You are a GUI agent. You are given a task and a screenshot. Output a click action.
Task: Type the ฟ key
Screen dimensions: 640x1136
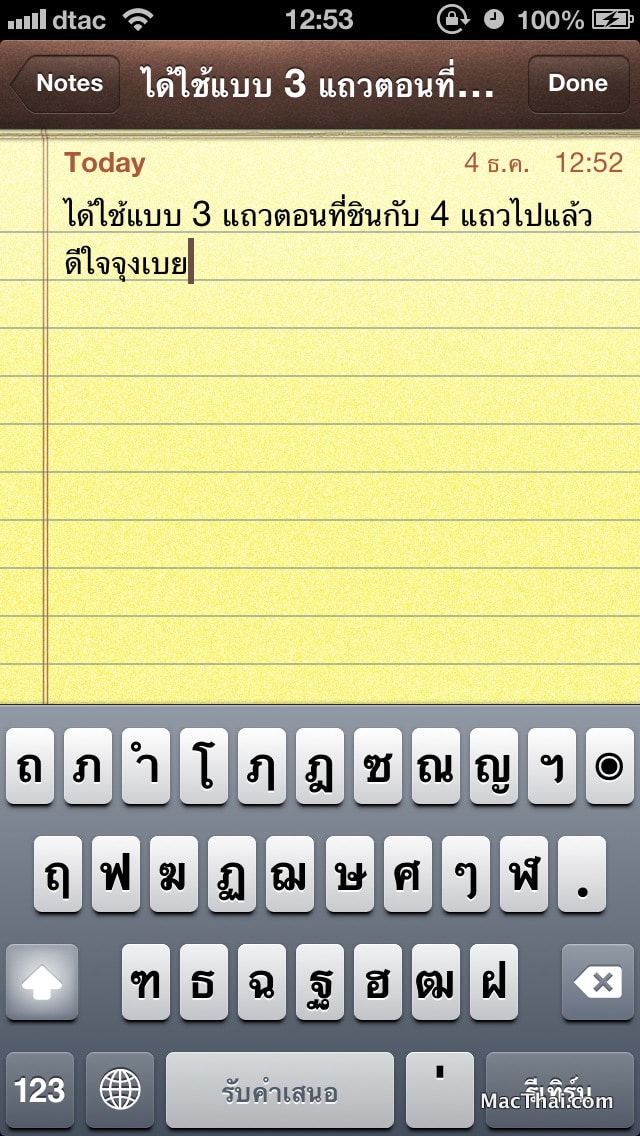tap(116, 876)
